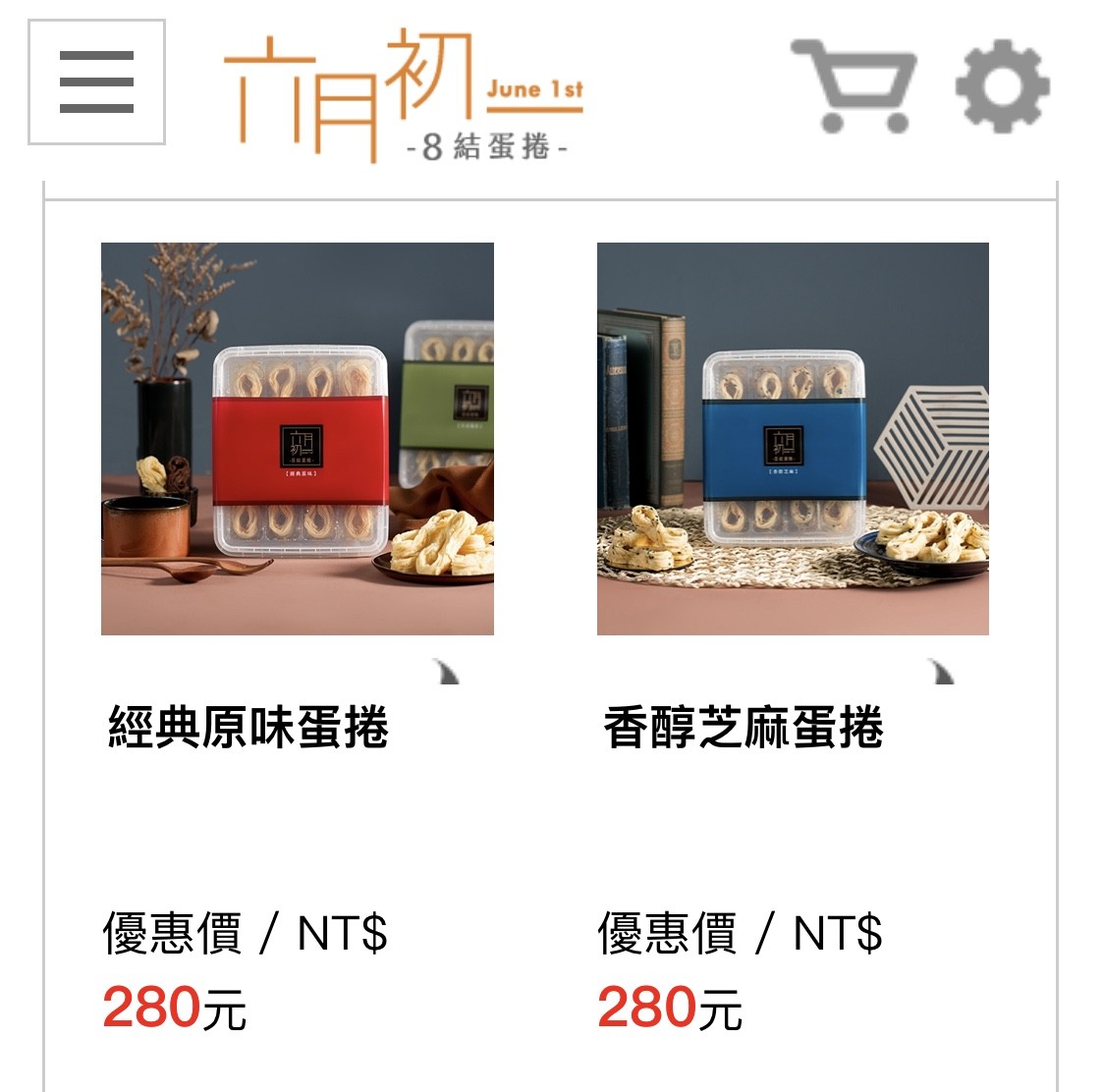Open the settings gear
Viewport: 1103px width, 1092px height.
(x=1002, y=85)
